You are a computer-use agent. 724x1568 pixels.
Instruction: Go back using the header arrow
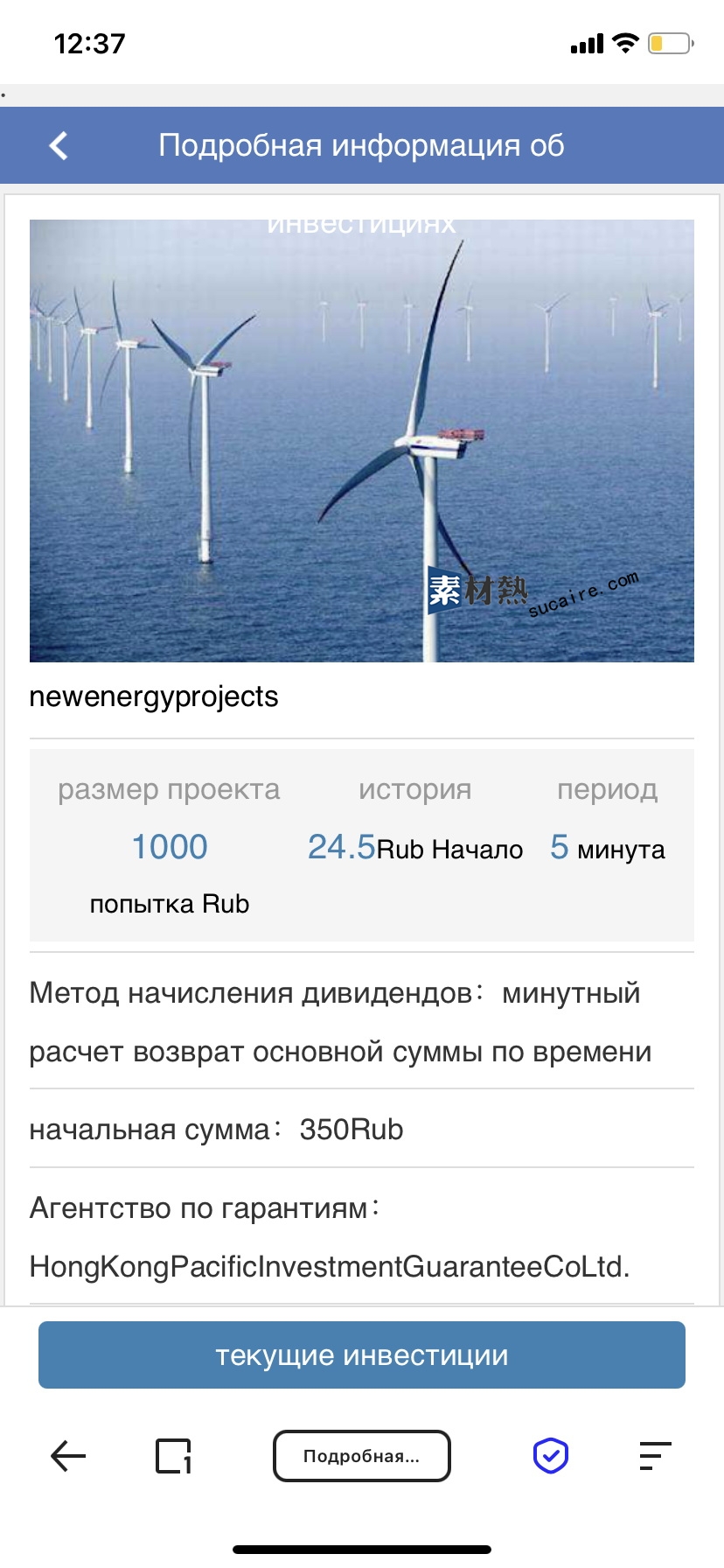(59, 145)
